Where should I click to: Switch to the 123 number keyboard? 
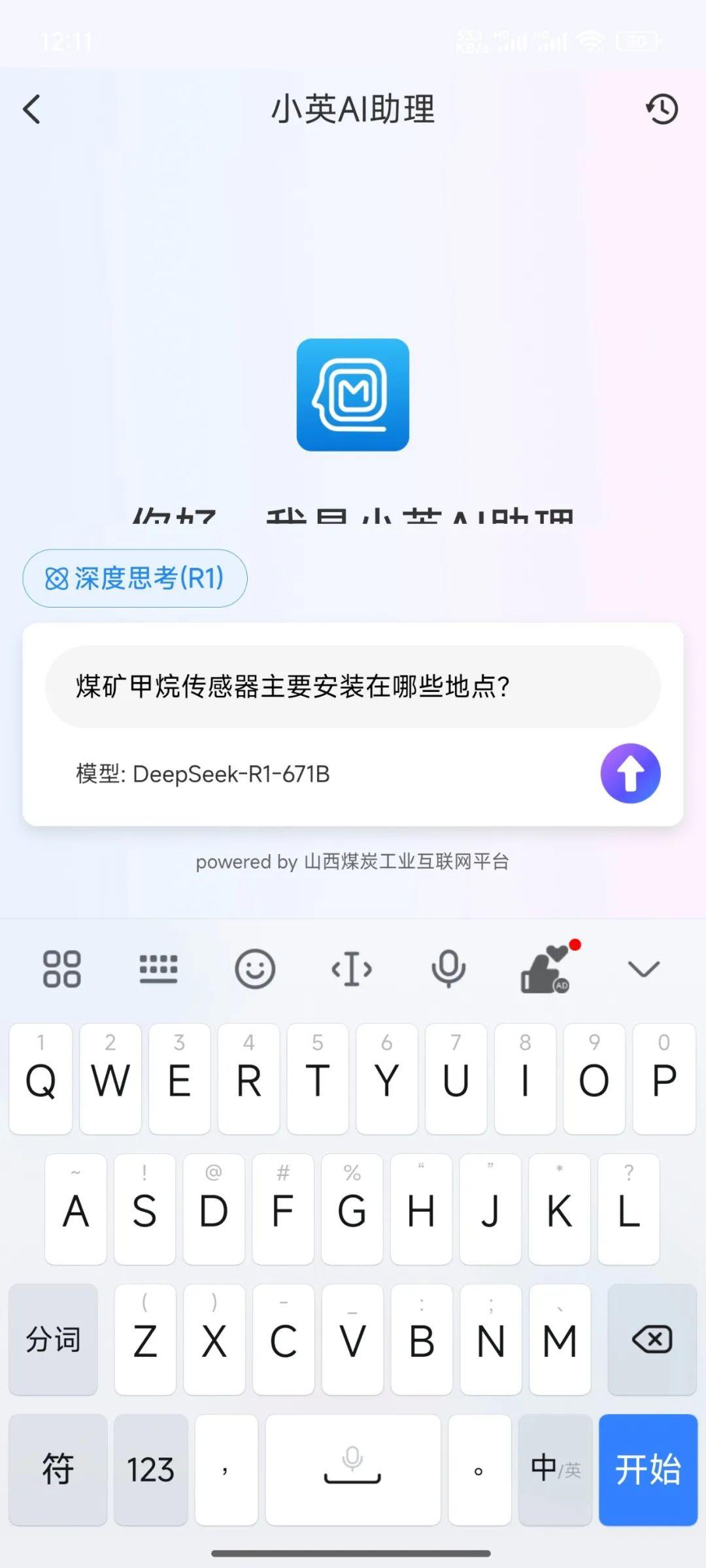pyautogui.click(x=151, y=1469)
